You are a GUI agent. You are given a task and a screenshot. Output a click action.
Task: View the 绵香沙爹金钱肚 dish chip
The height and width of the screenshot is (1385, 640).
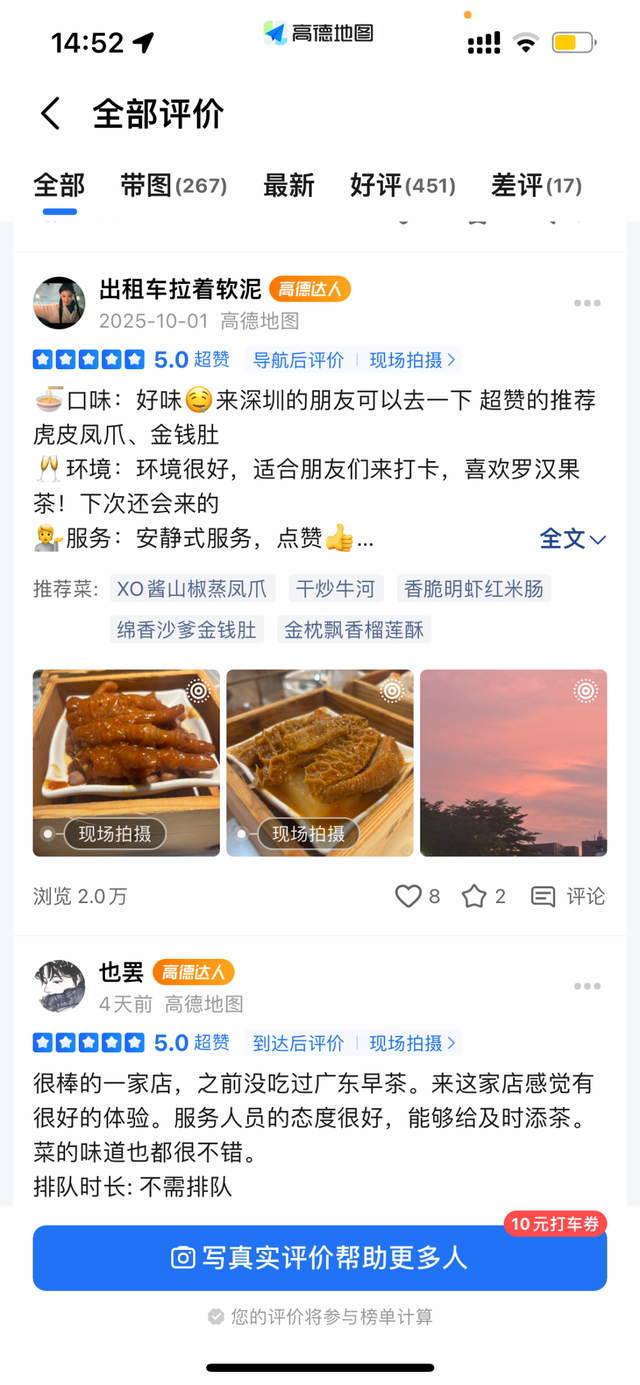click(187, 630)
